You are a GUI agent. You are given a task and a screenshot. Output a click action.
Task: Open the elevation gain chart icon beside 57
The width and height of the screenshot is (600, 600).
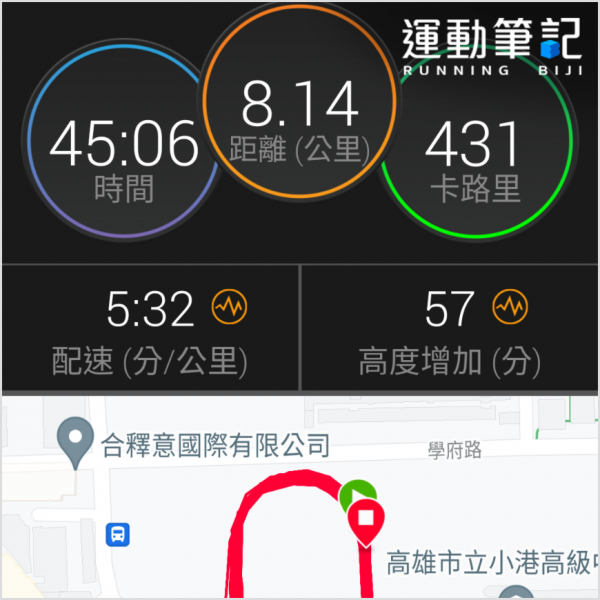click(x=509, y=308)
